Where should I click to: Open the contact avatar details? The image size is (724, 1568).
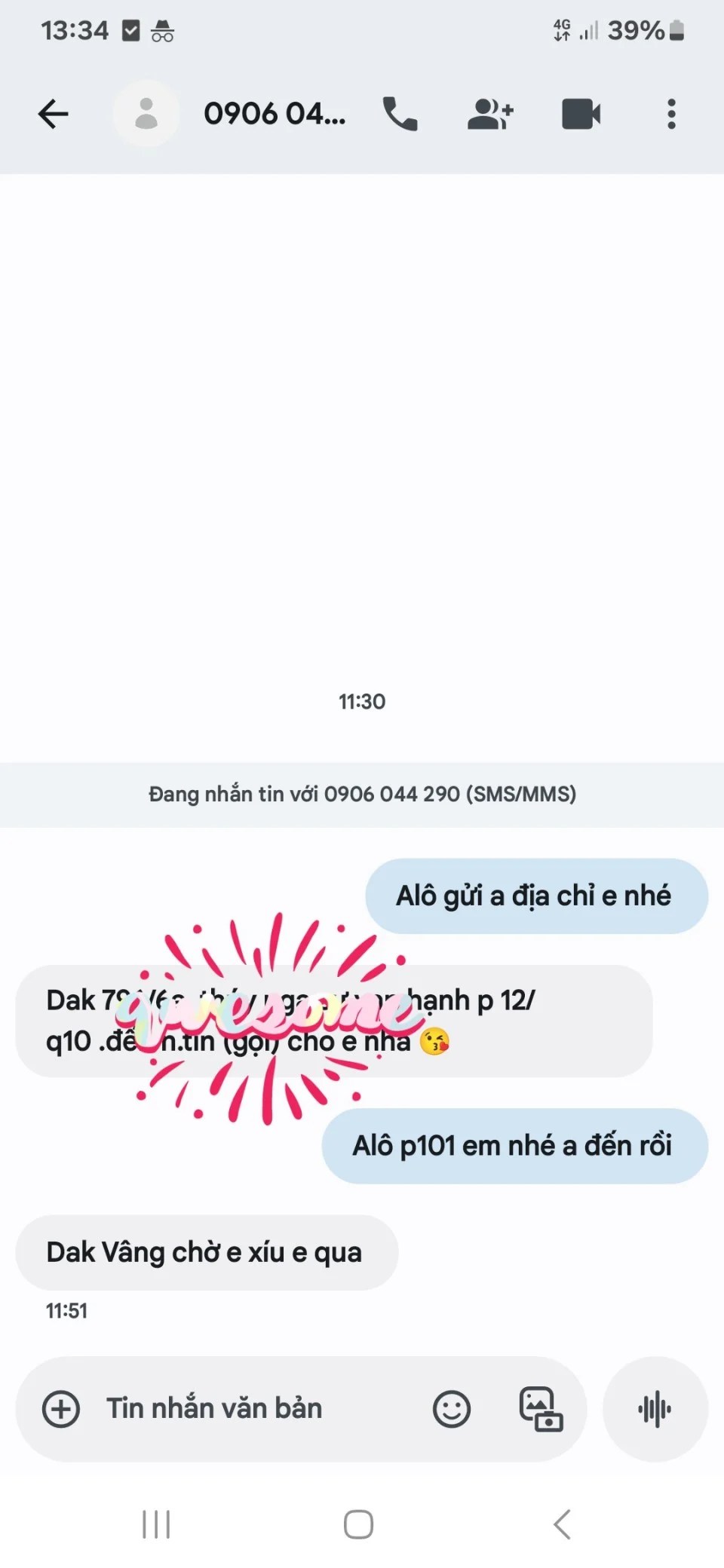pos(146,115)
